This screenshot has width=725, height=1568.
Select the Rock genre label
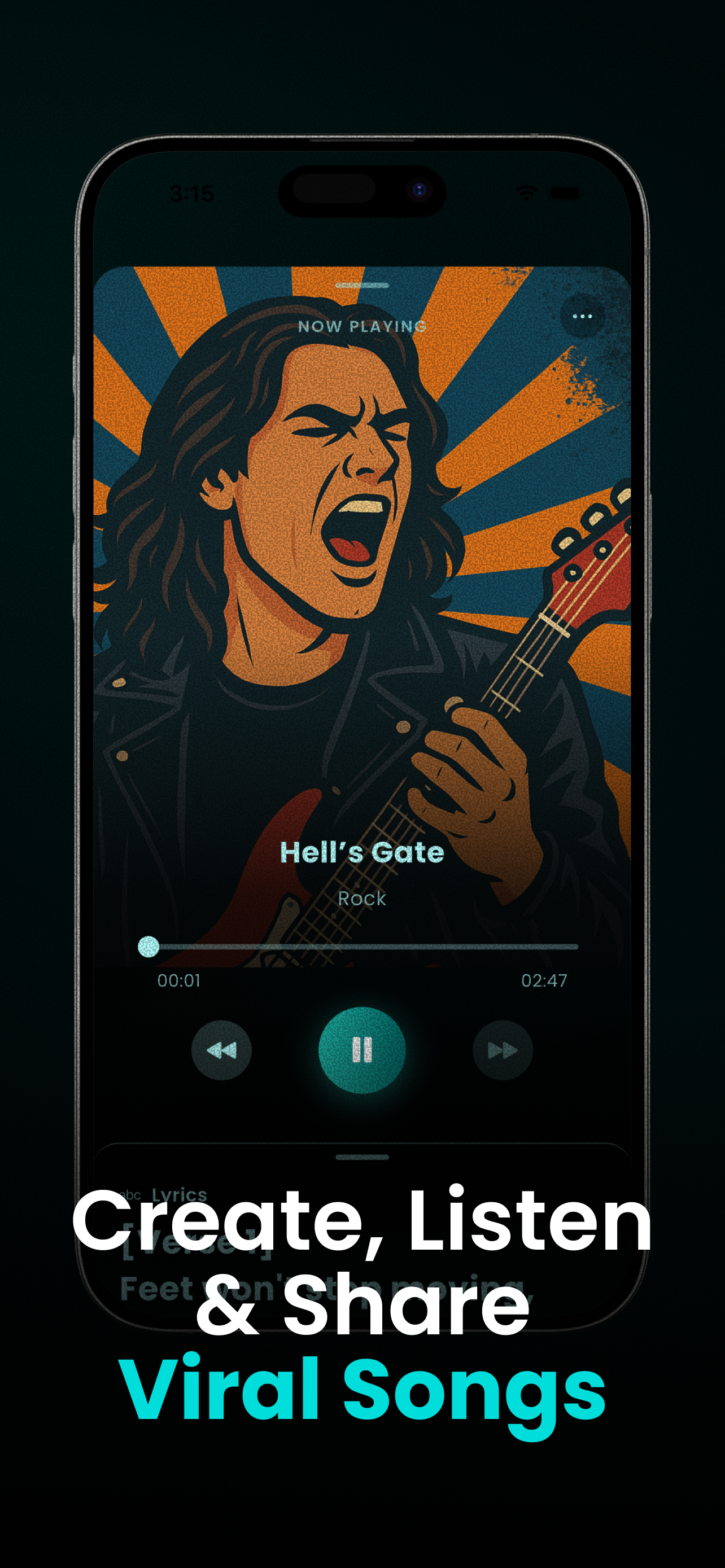(x=361, y=899)
